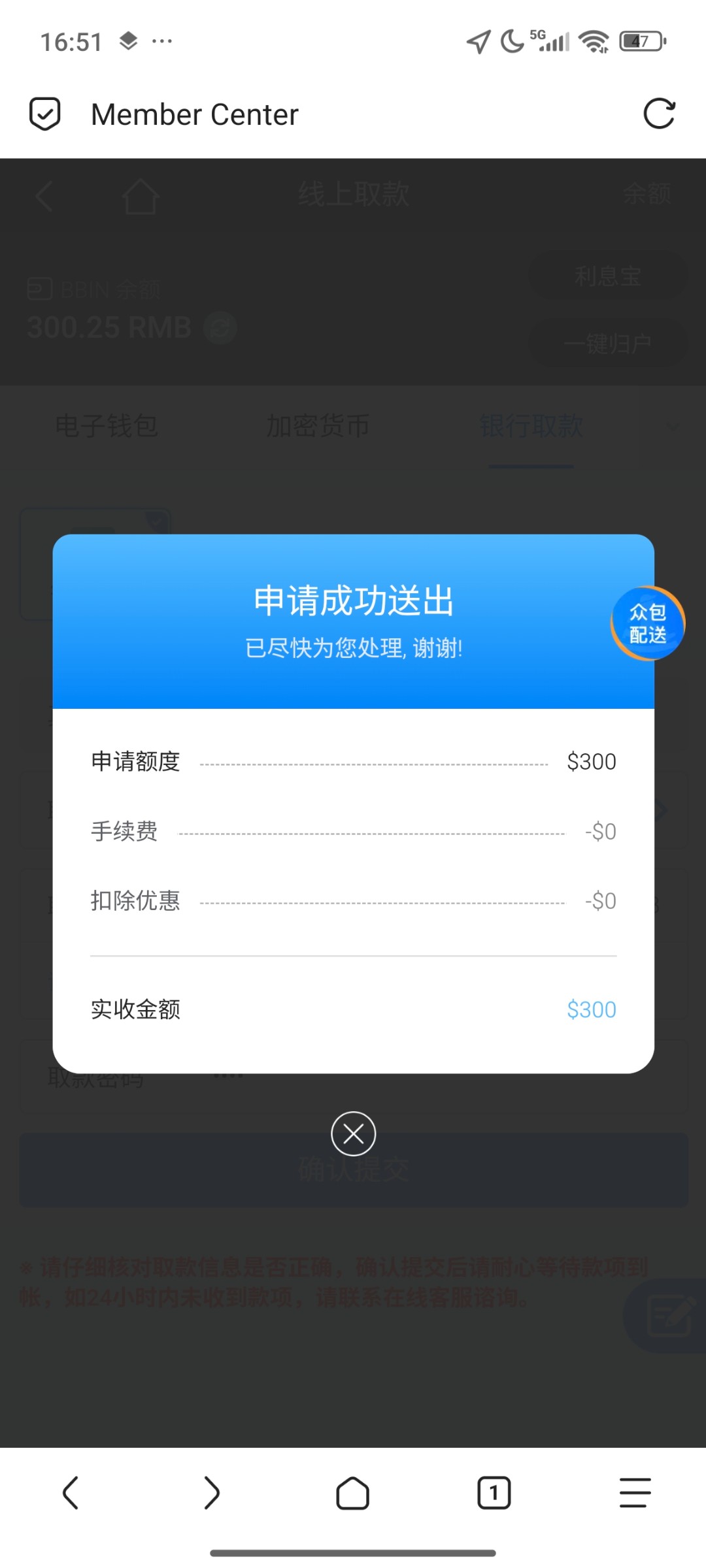Screen dimensions: 706x1568
Task: Open the browser tab switcher showing 1
Action: pyautogui.click(x=494, y=1493)
